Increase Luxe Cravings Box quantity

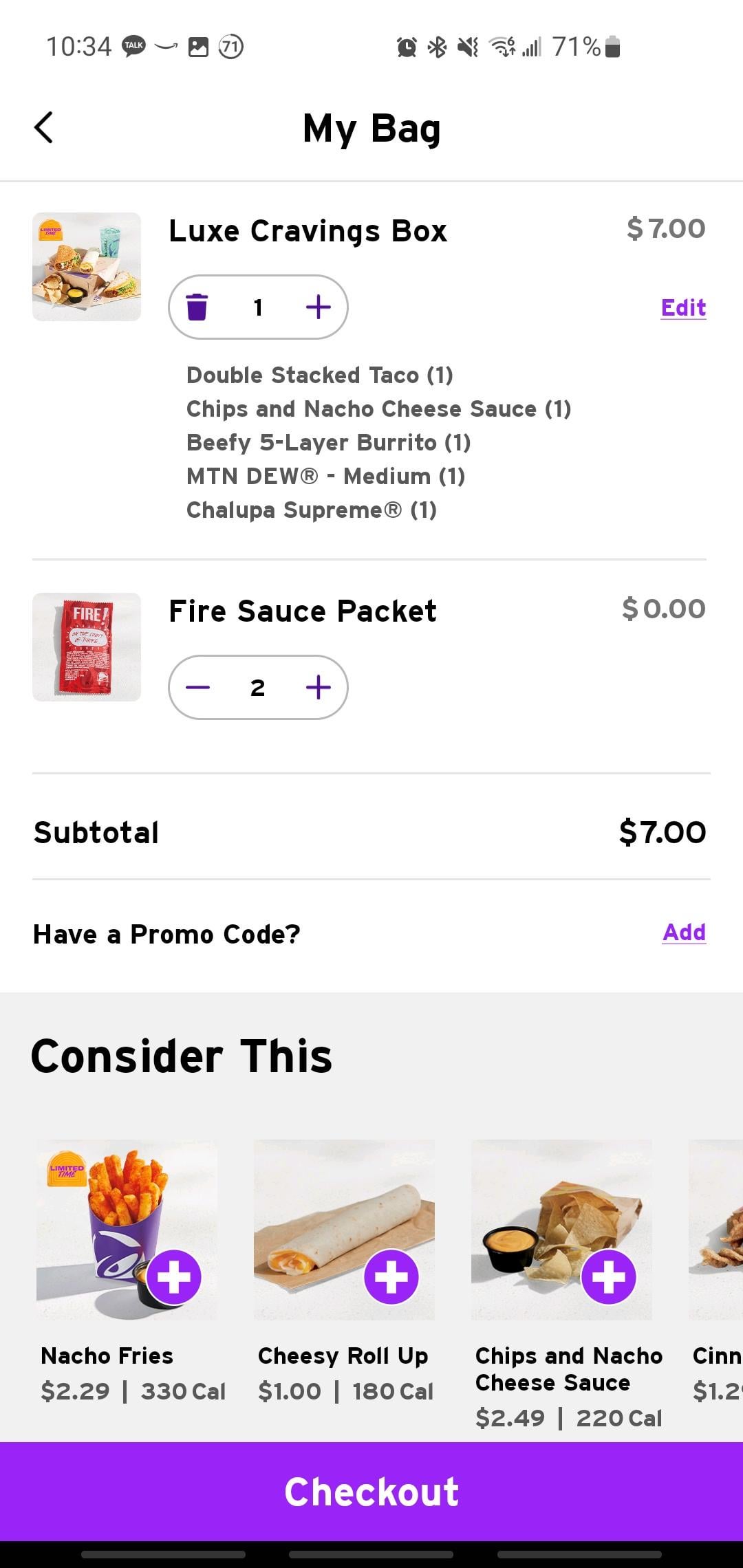coord(318,307)
